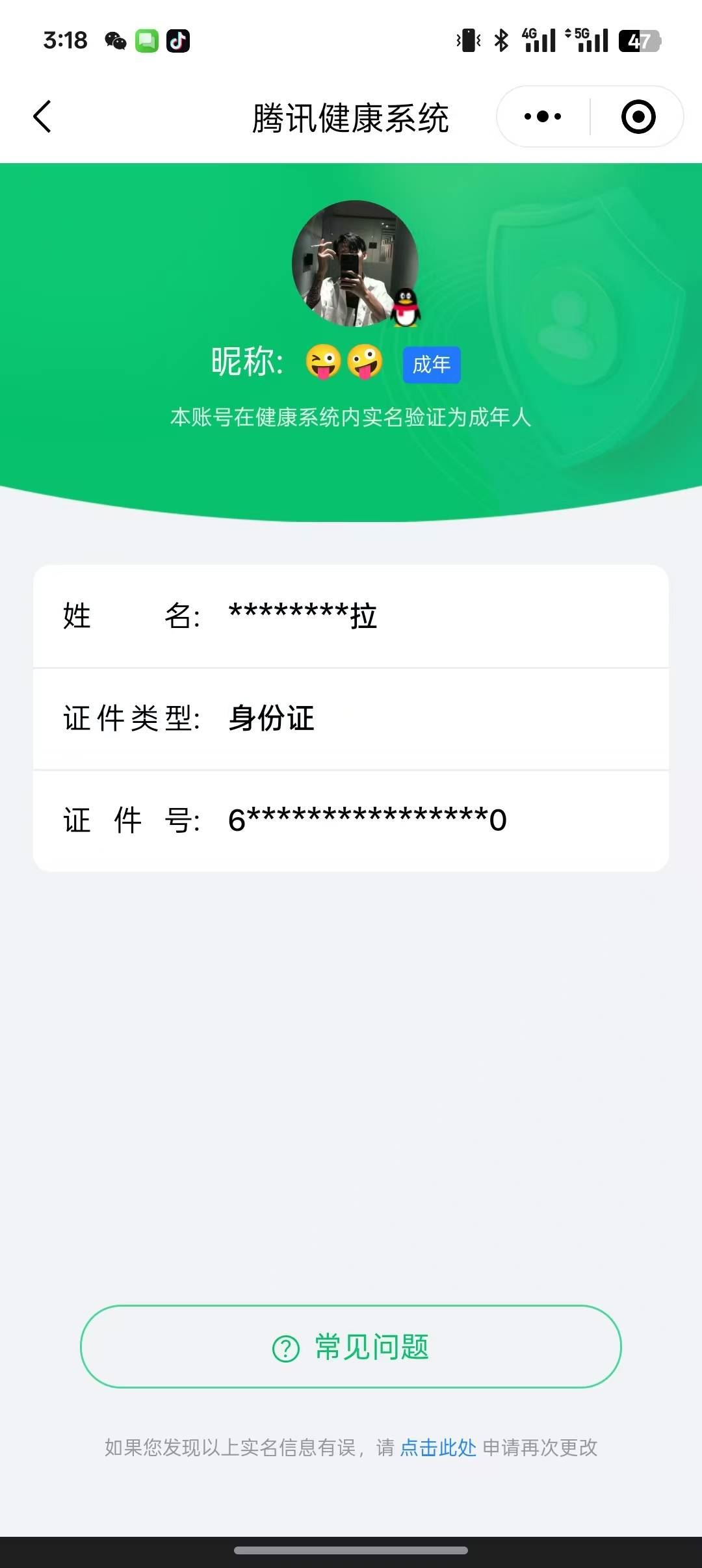
Task: Tap the WeChat icon in the status bar
Action: click(116, 42)
